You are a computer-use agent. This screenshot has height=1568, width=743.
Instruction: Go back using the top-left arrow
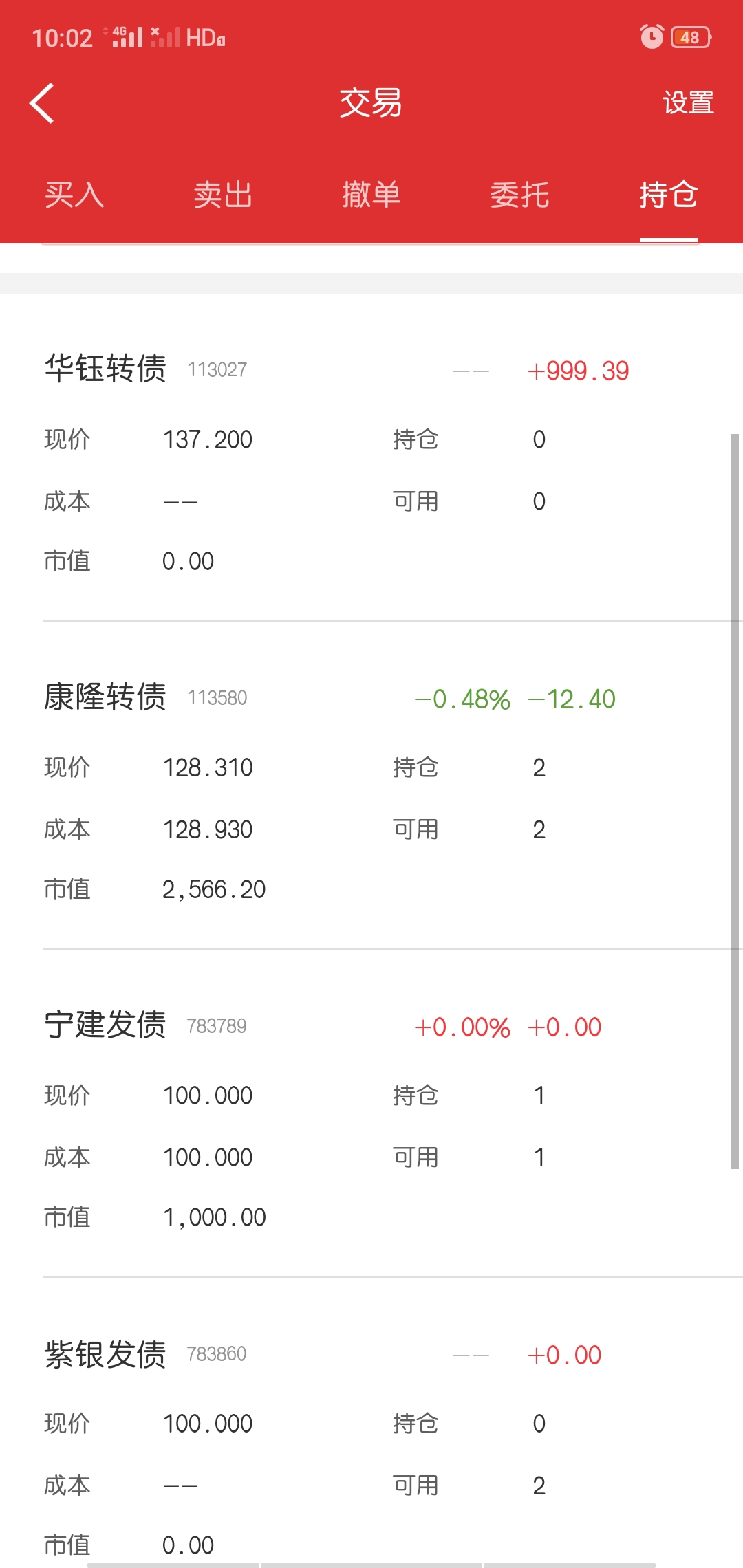pyautogui.click(x=42, y=103)
